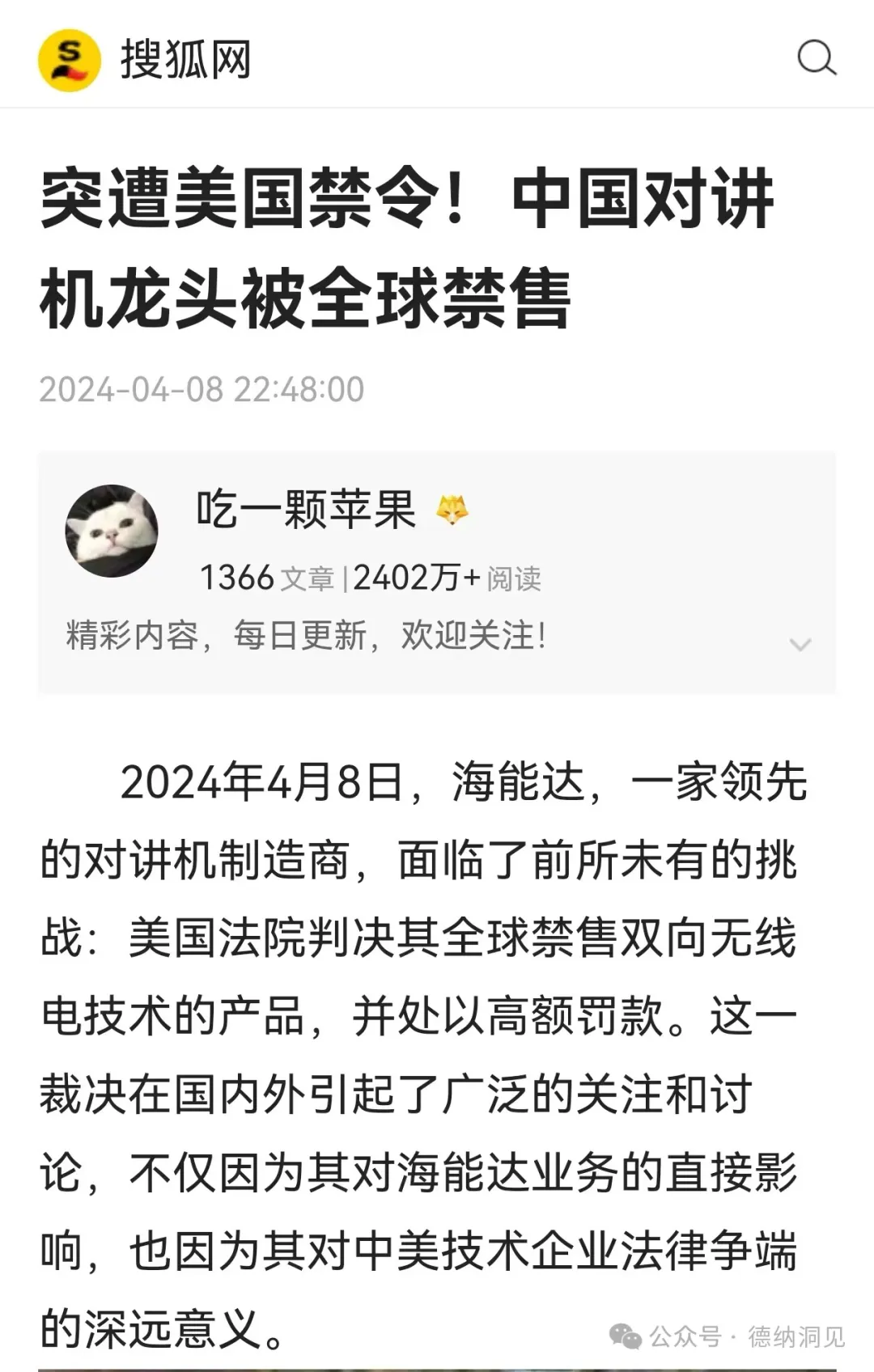Open author 吃一颗苹果's profile

(306, 510)
